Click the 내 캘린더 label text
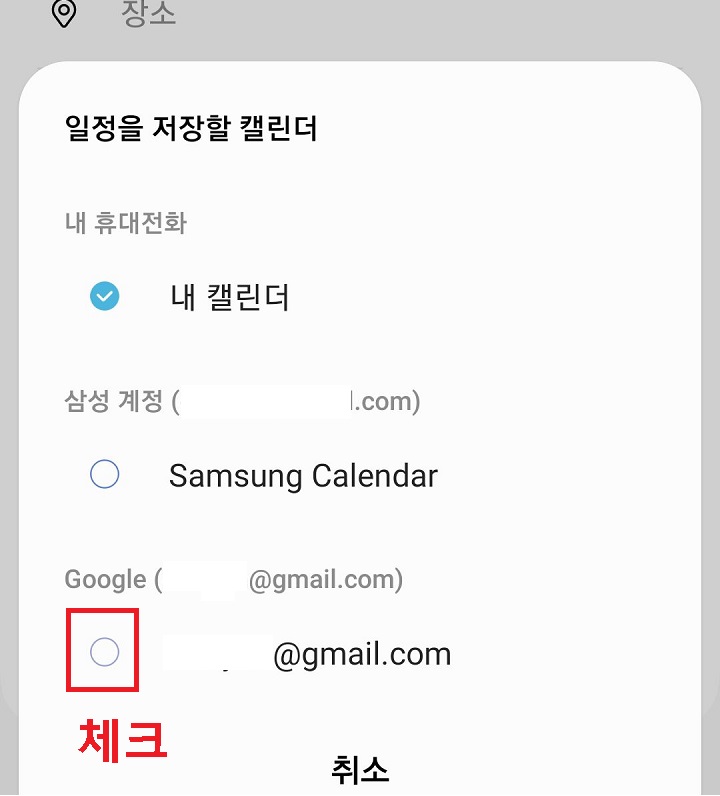The height and width of the screenshot is (796, 720). pos(231,295)
